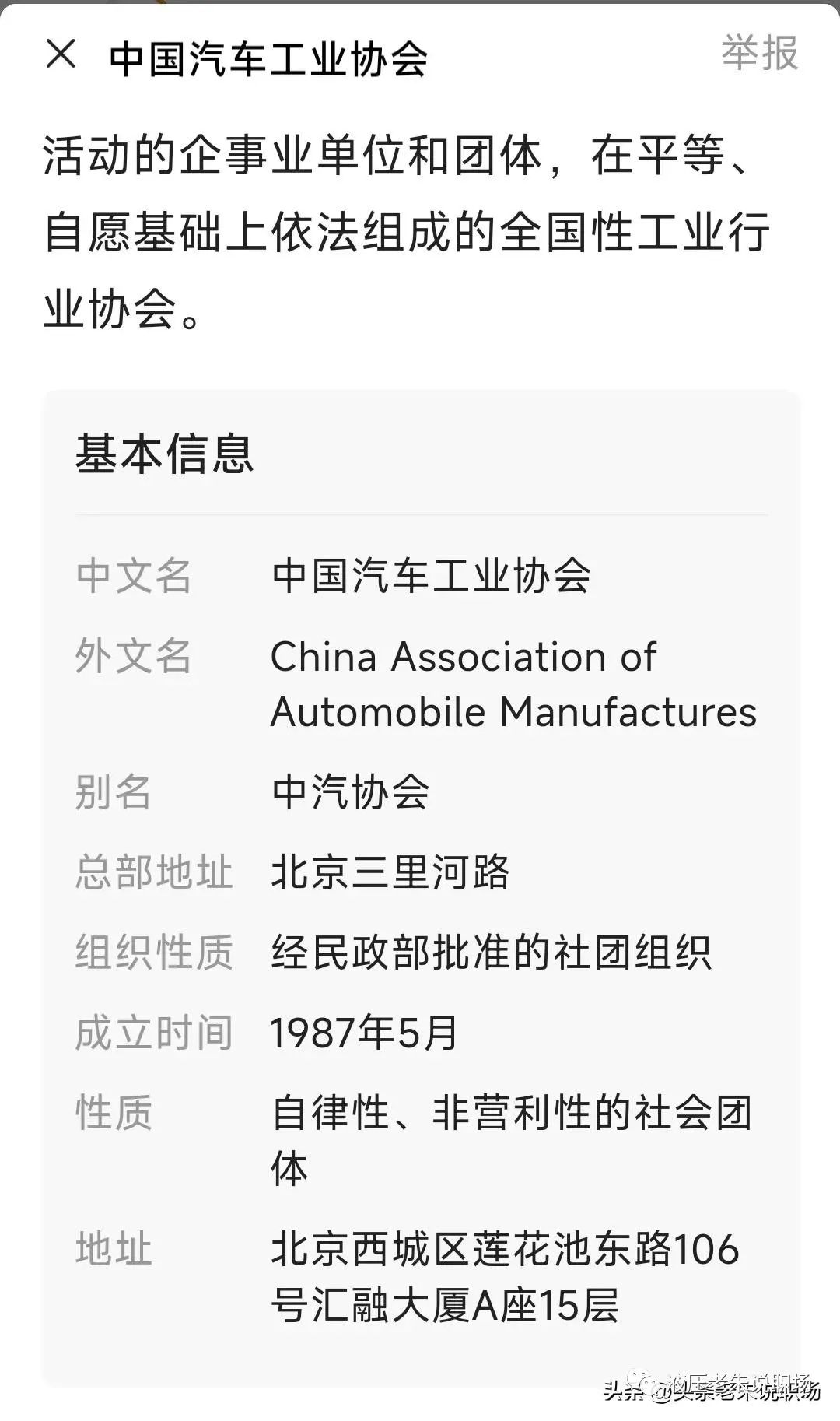Tap the 举报 report button

click(759, 54)
